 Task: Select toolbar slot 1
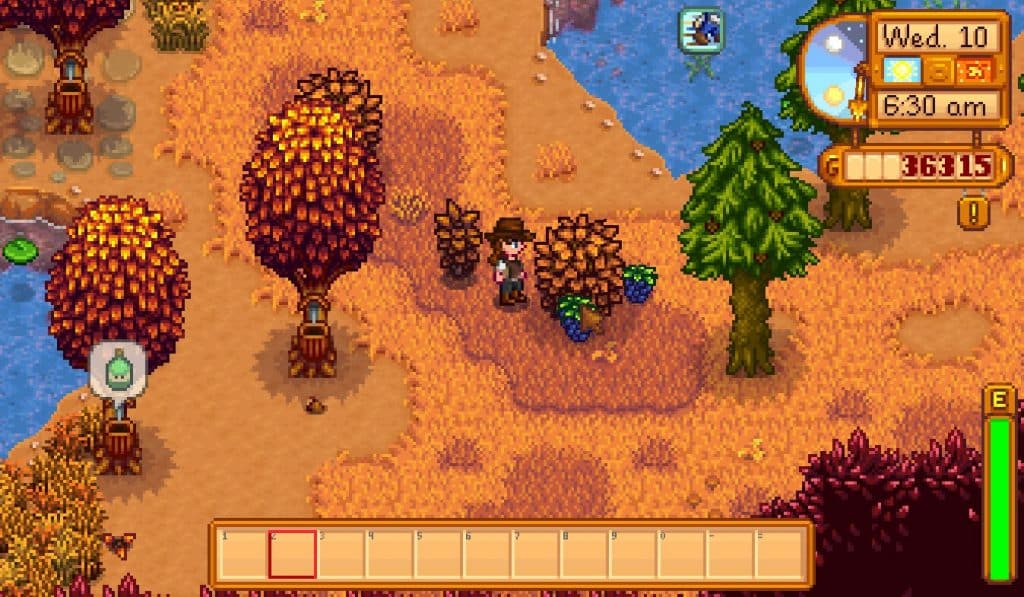pos(243,554)
